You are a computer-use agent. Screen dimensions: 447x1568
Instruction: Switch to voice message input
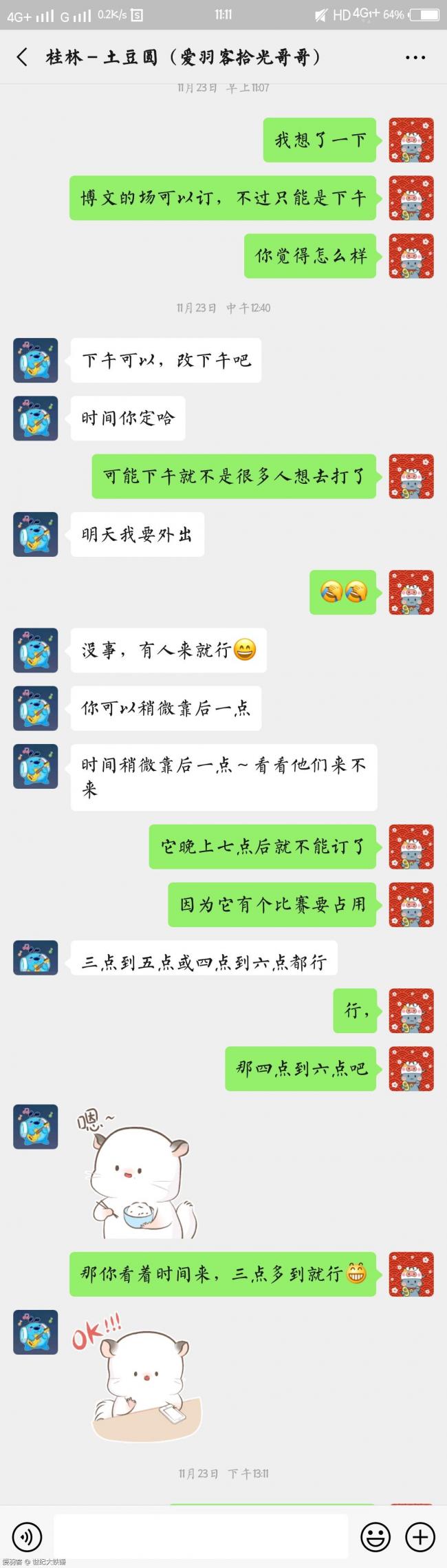click(x=27, y=1536)
